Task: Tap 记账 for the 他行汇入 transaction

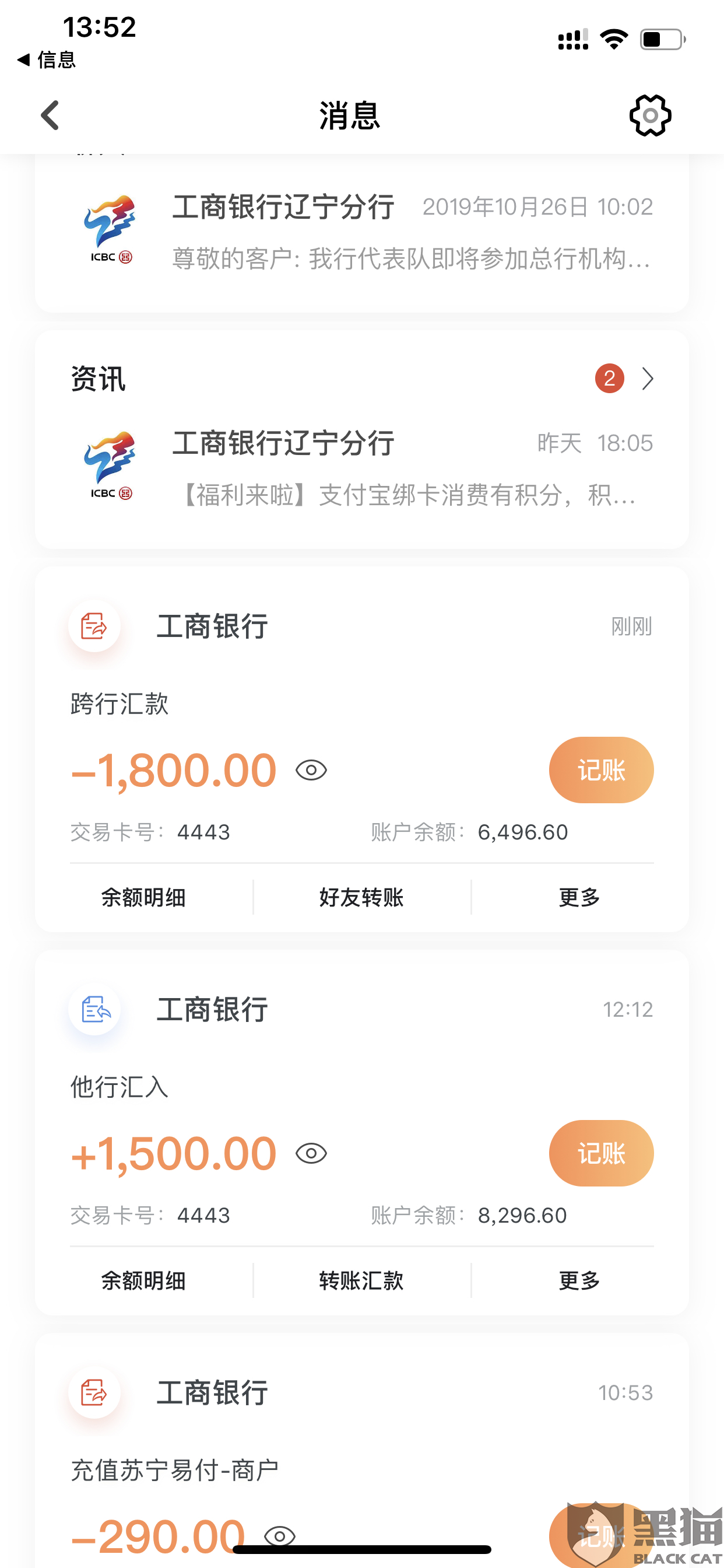Action: click(600, 1153)
